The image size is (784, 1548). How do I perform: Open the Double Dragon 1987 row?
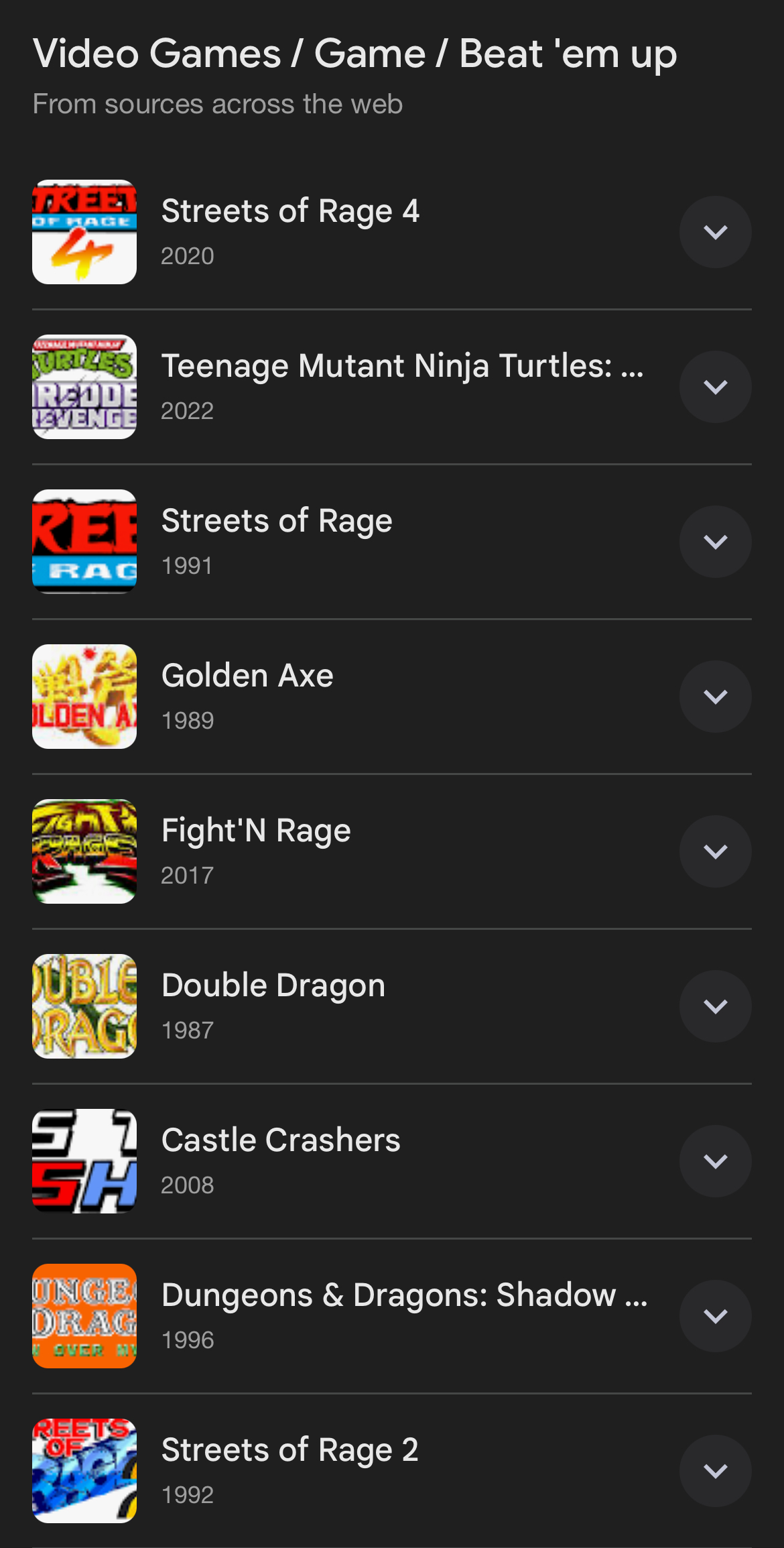click(x=392, y=1006)
